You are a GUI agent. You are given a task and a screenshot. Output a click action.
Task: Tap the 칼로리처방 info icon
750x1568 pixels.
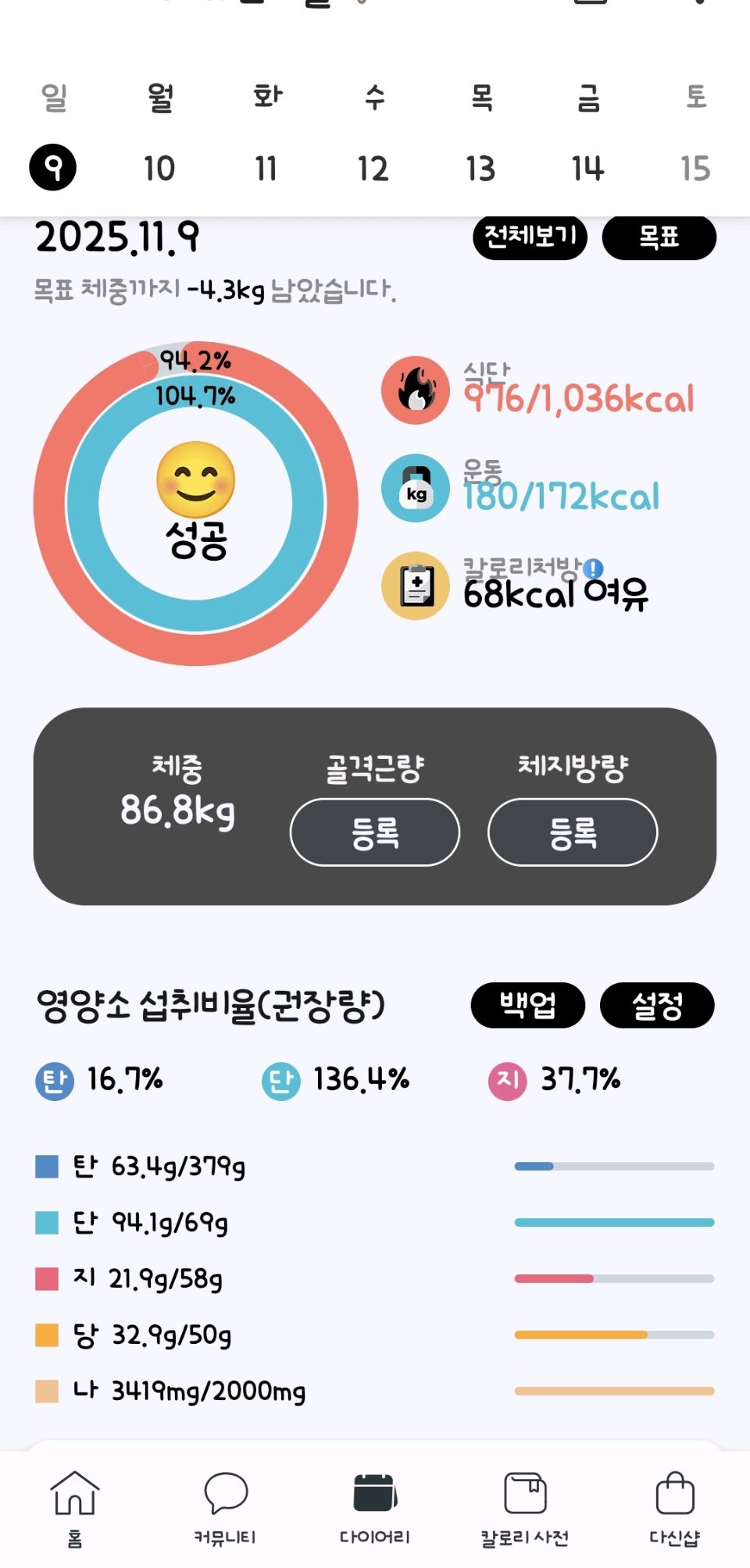pos(594,568)
